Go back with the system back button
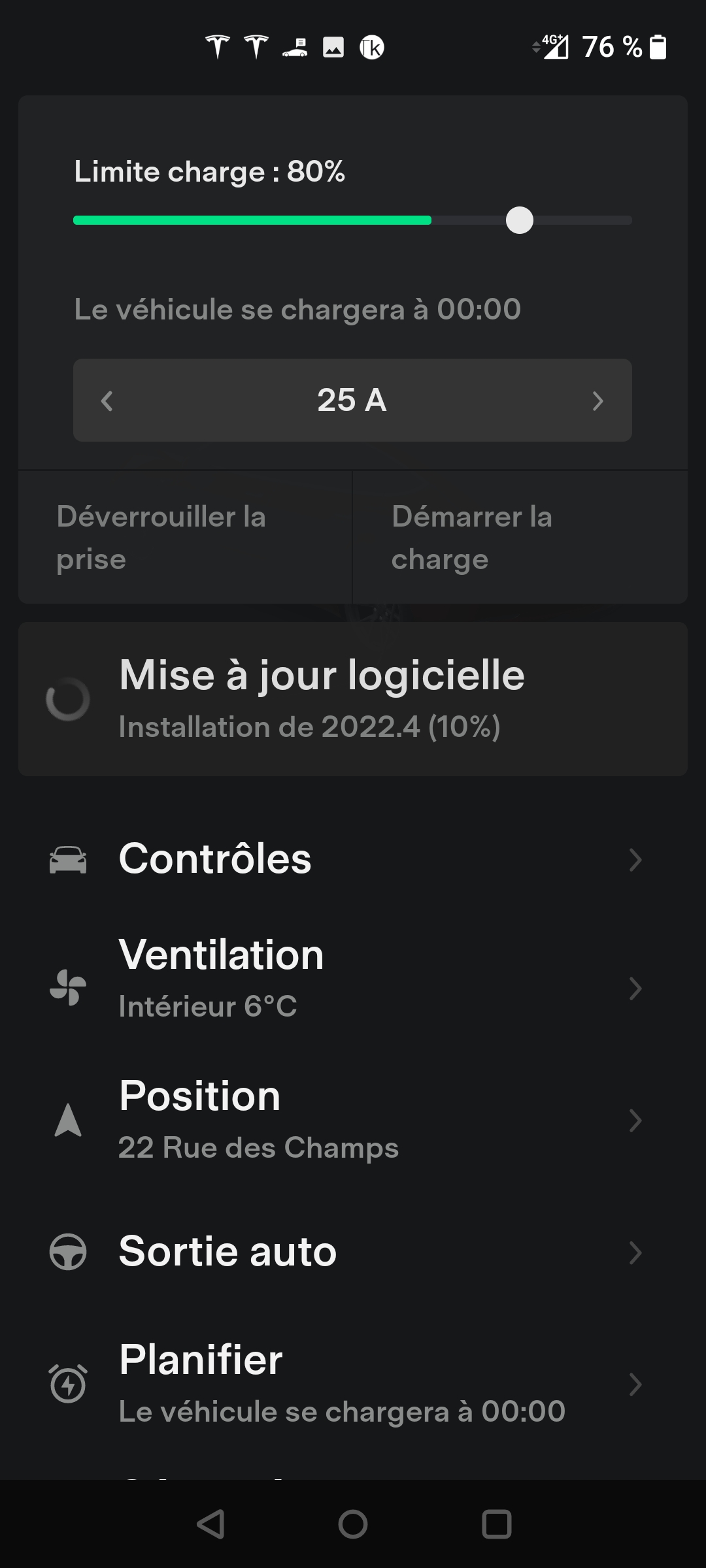706x1568 pixels. click(x=210, y=1524)
